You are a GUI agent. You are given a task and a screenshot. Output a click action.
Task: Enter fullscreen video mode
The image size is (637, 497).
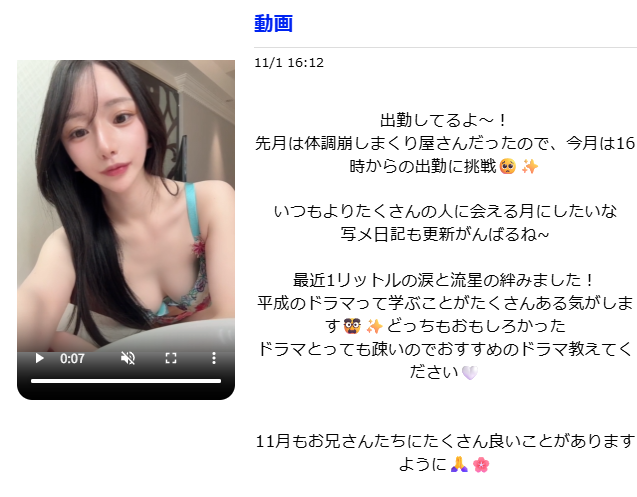(171, 358)
